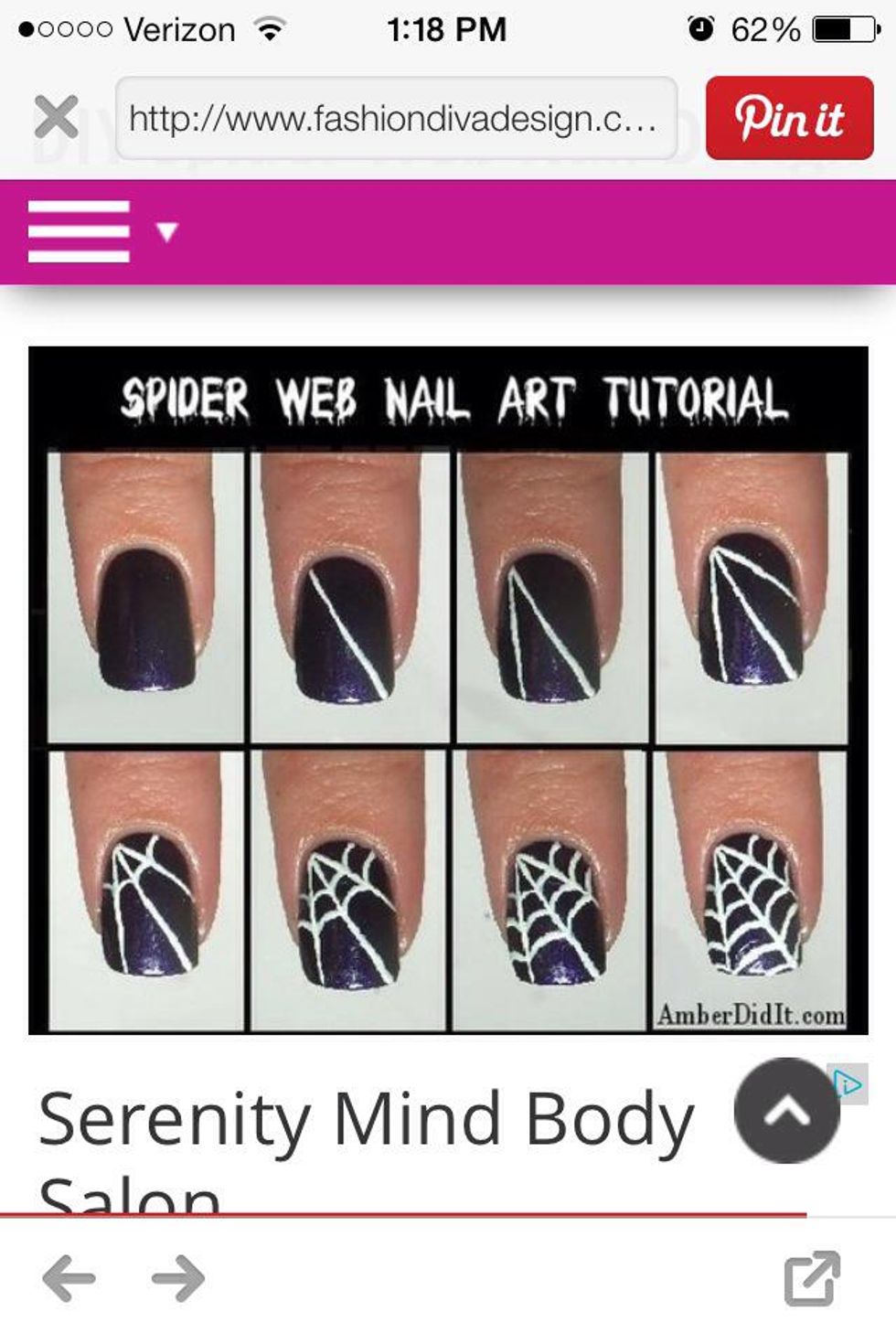Go forward to the next web page

pos(178,1278)
